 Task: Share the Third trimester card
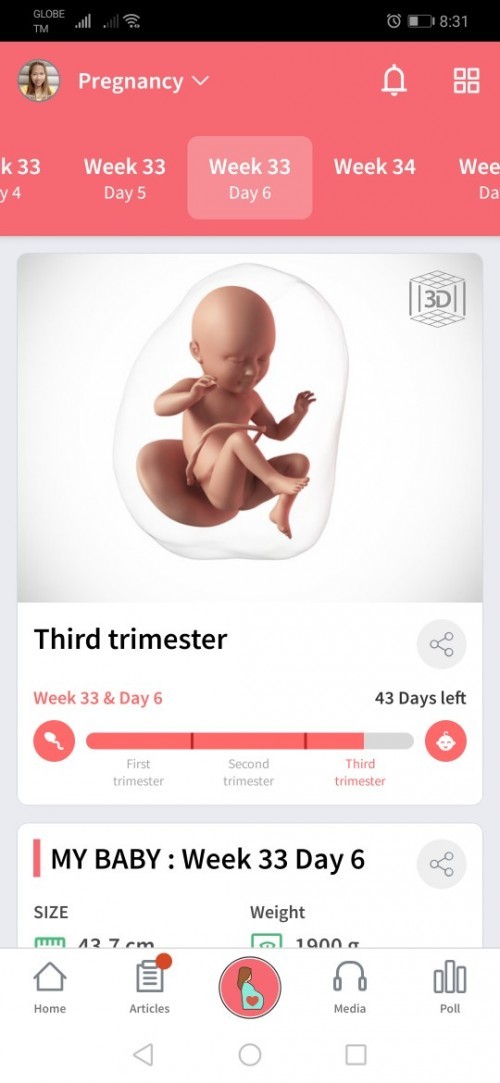click(x=441, y=645)
